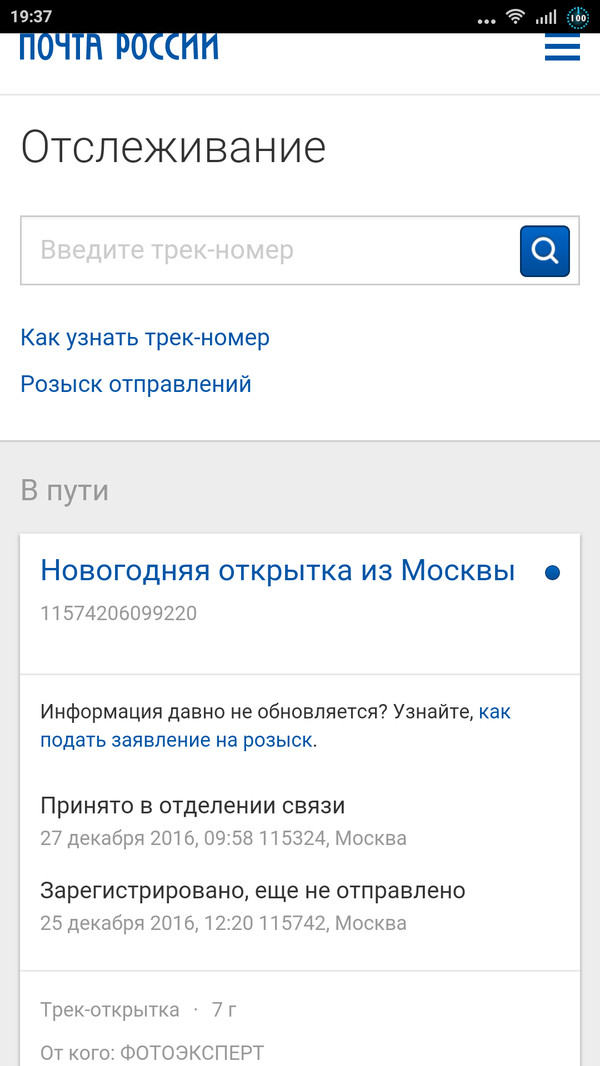Image resolution: width=600 pixels, height=1066 pixels.
Task: Open 'Как узнать трек-номер' link
Action: pos(145,337)
